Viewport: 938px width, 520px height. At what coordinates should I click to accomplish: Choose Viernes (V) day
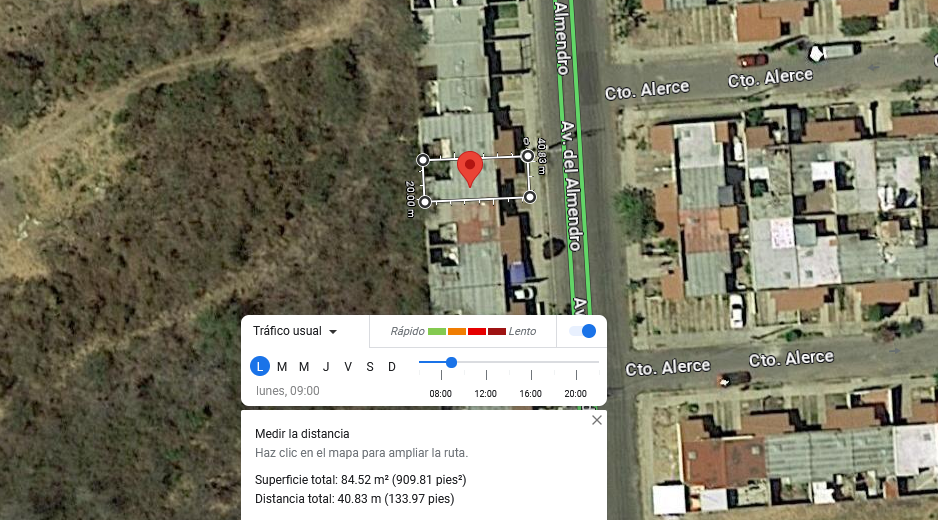pyautogui.click(x=348, y=367)
